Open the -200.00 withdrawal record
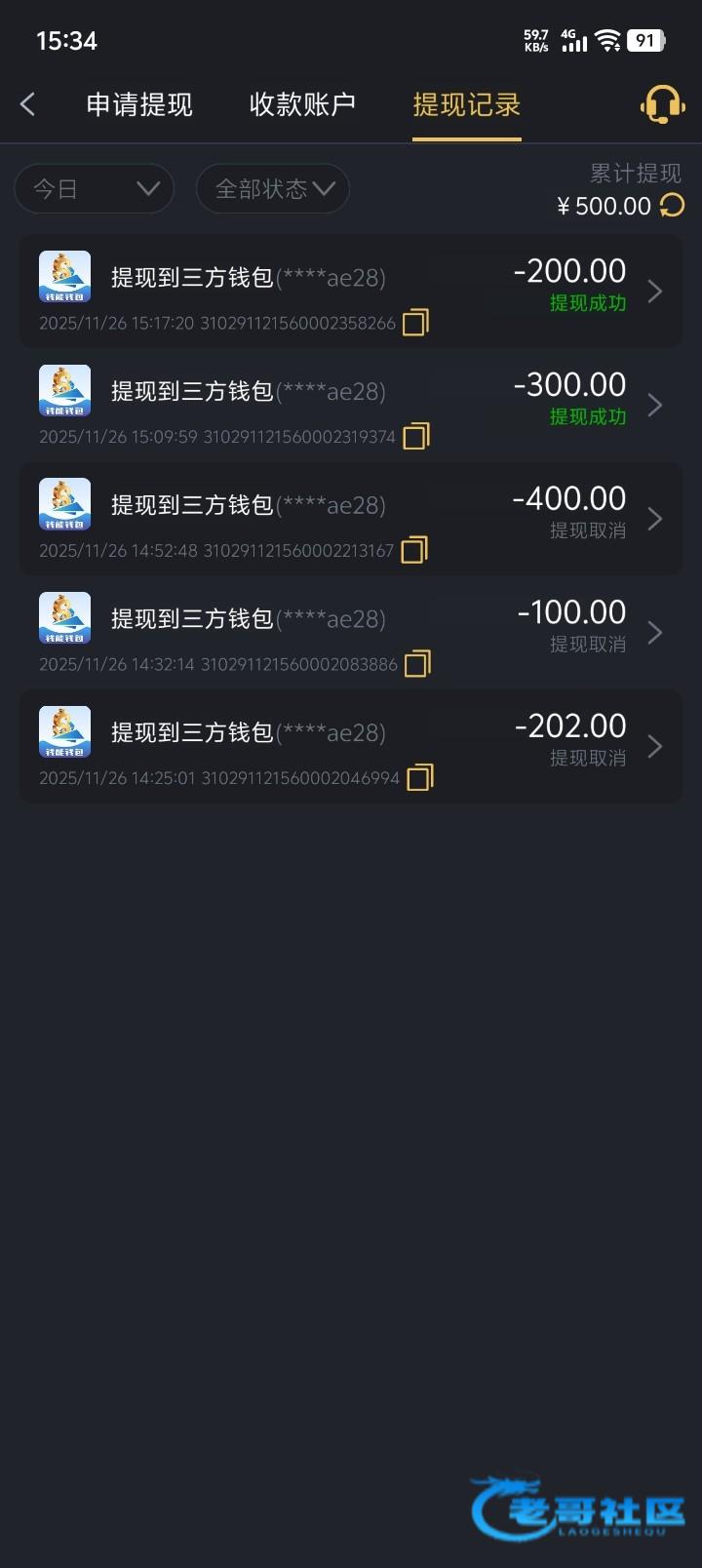Viewport: 702px width, 1568px height. tap(351, 291)
